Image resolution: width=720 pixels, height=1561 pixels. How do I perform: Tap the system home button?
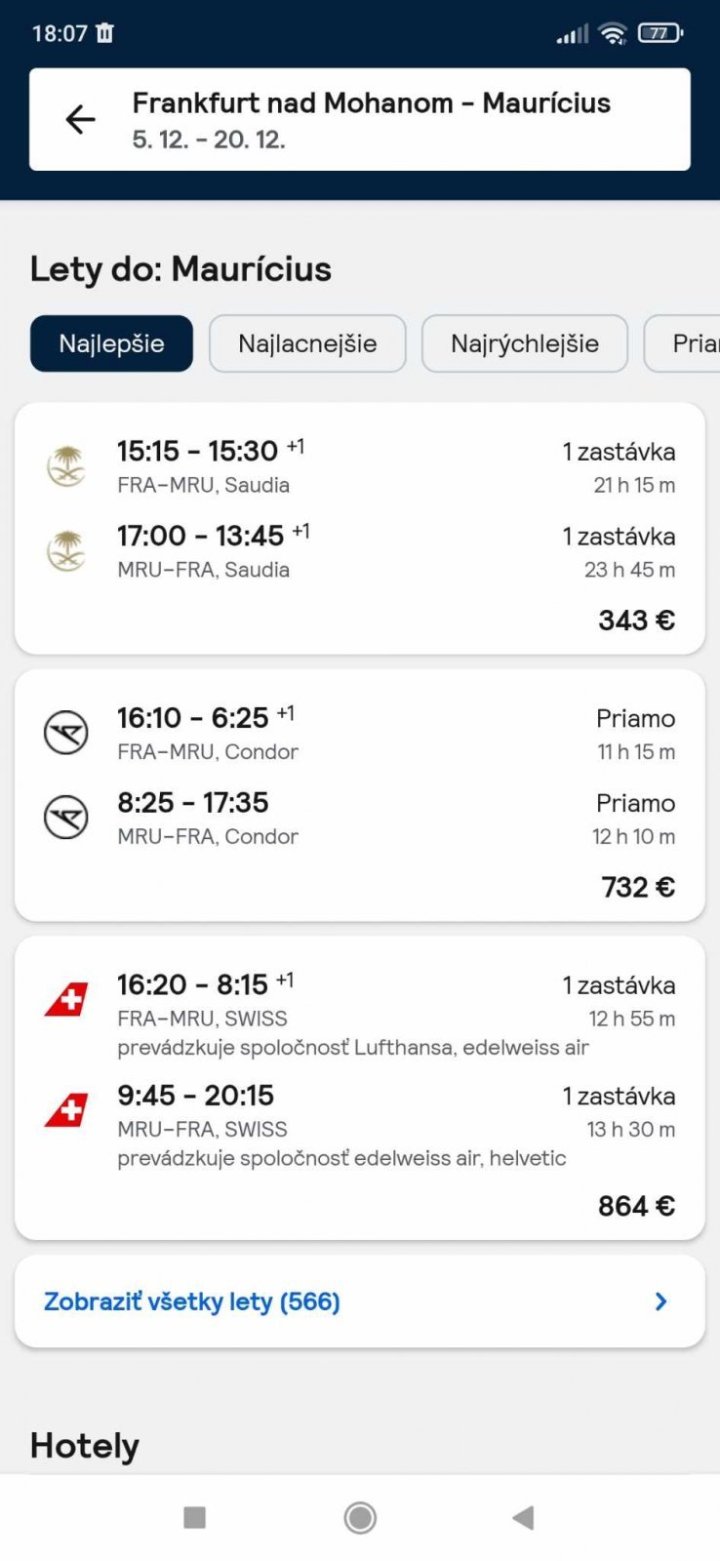coord(360,1518)
